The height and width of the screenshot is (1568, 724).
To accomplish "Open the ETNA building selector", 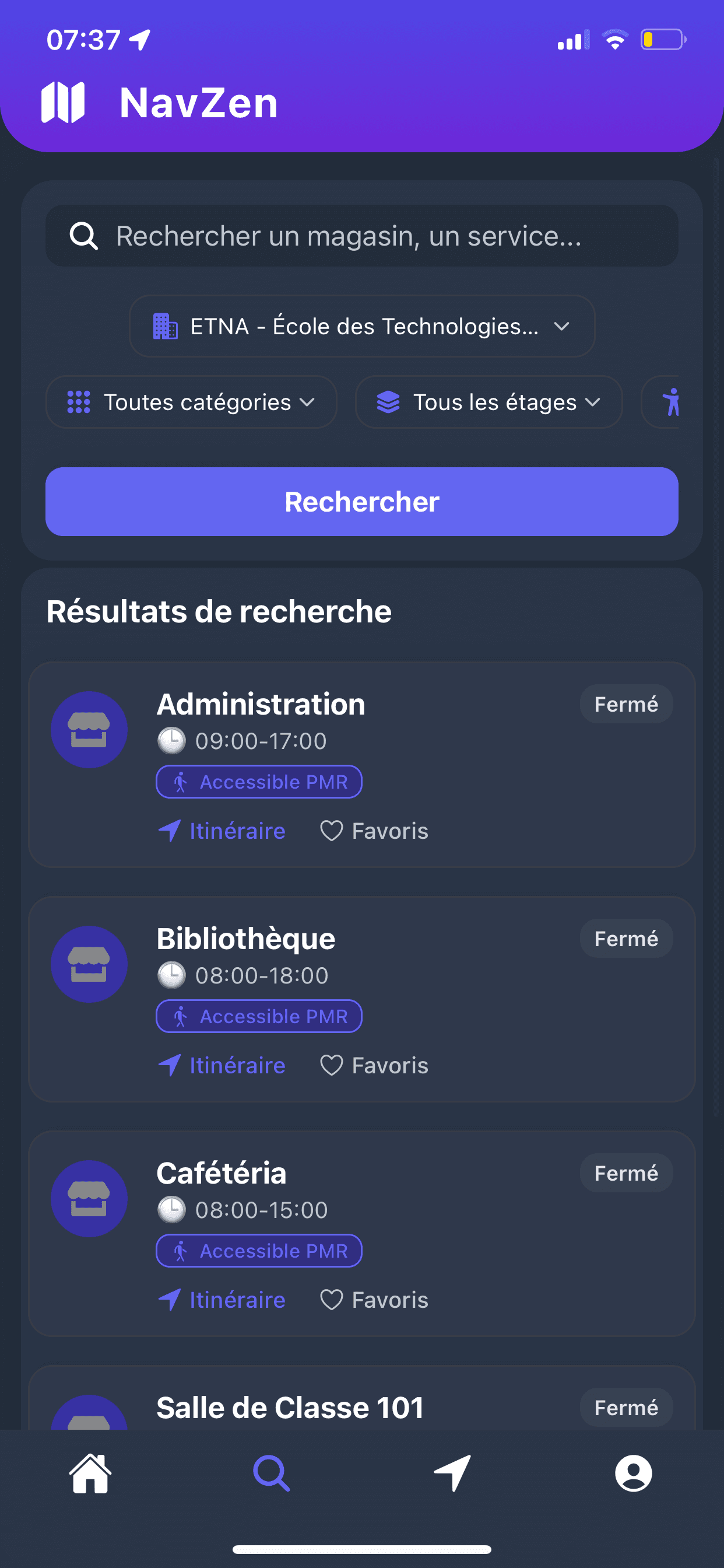I will (361, 325).
